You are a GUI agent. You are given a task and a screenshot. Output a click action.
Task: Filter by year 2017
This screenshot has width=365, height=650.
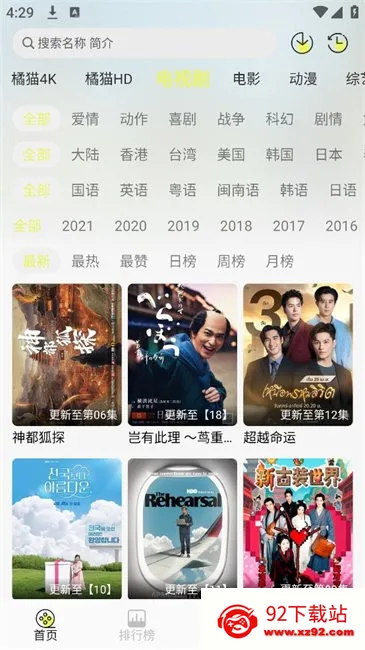coord(289,226)
